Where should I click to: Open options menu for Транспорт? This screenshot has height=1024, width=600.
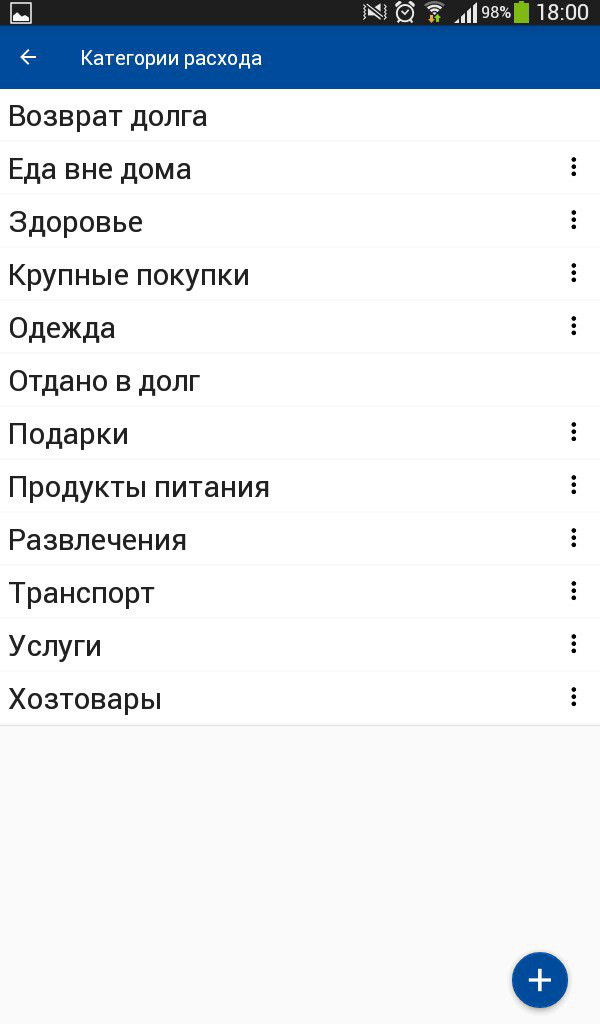pyautogui.click(x=573, y=591)
